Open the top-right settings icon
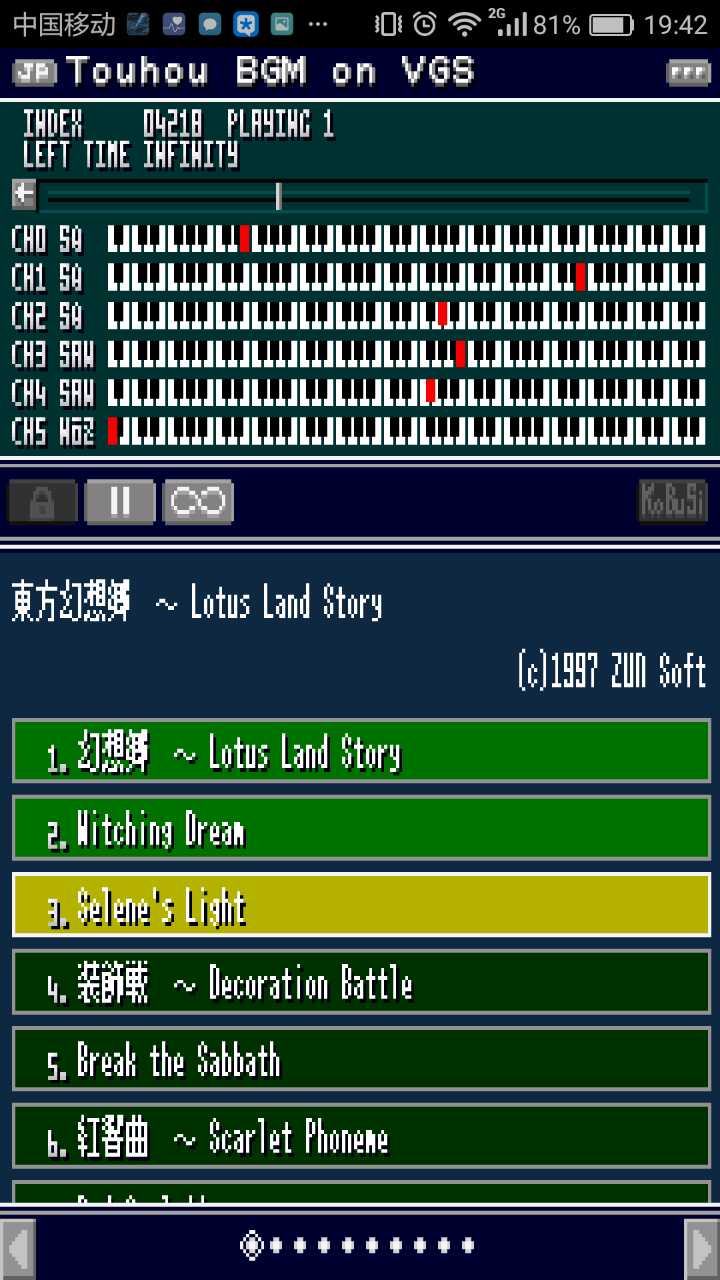This screenshot has height=1280, width=720. (x=688, y=72)
